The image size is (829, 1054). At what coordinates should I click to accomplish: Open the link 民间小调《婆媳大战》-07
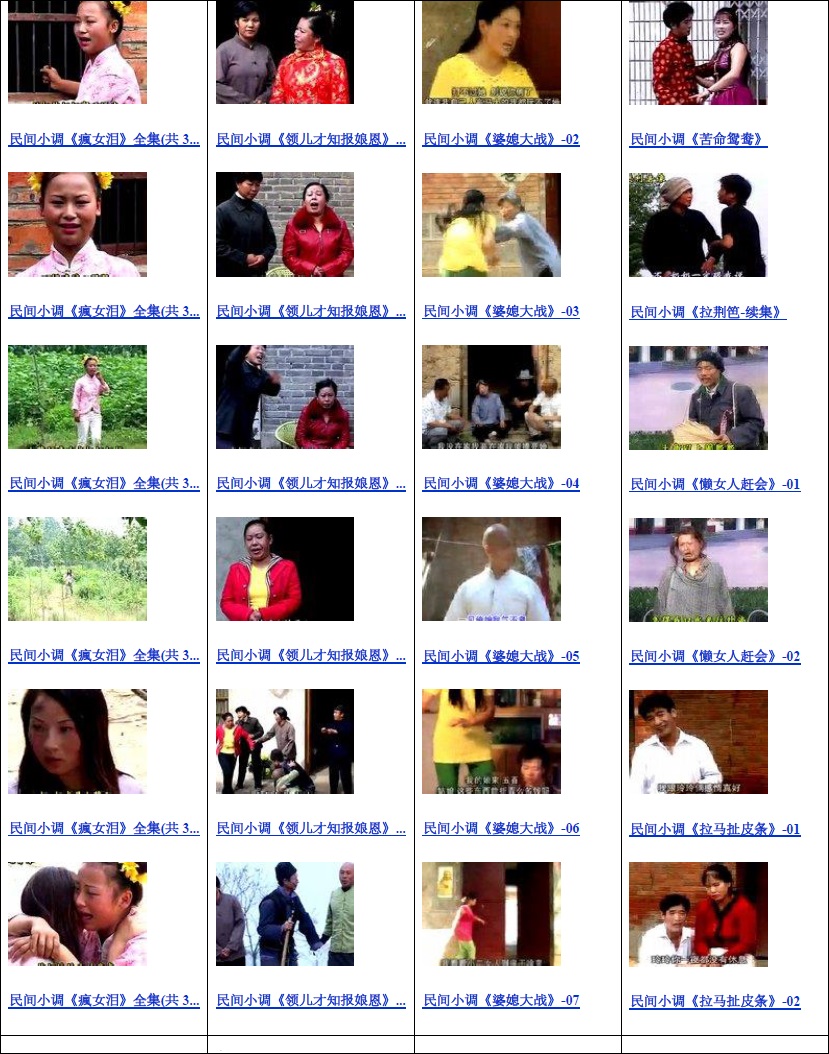tap(501, 1001)
